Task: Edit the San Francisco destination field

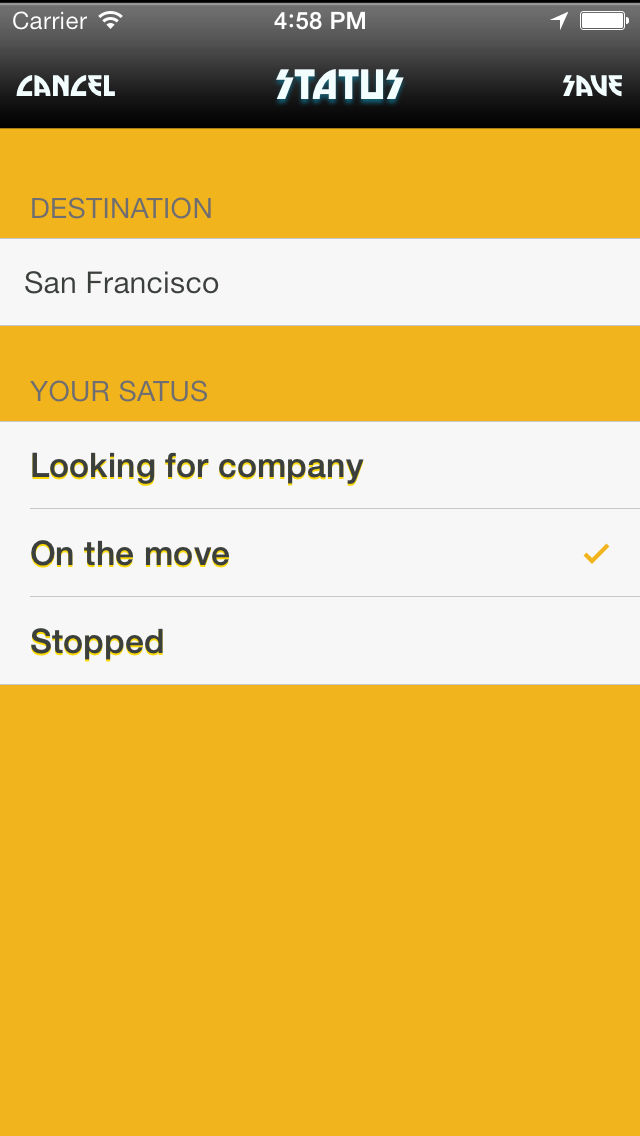Action: tap(320, 282)
